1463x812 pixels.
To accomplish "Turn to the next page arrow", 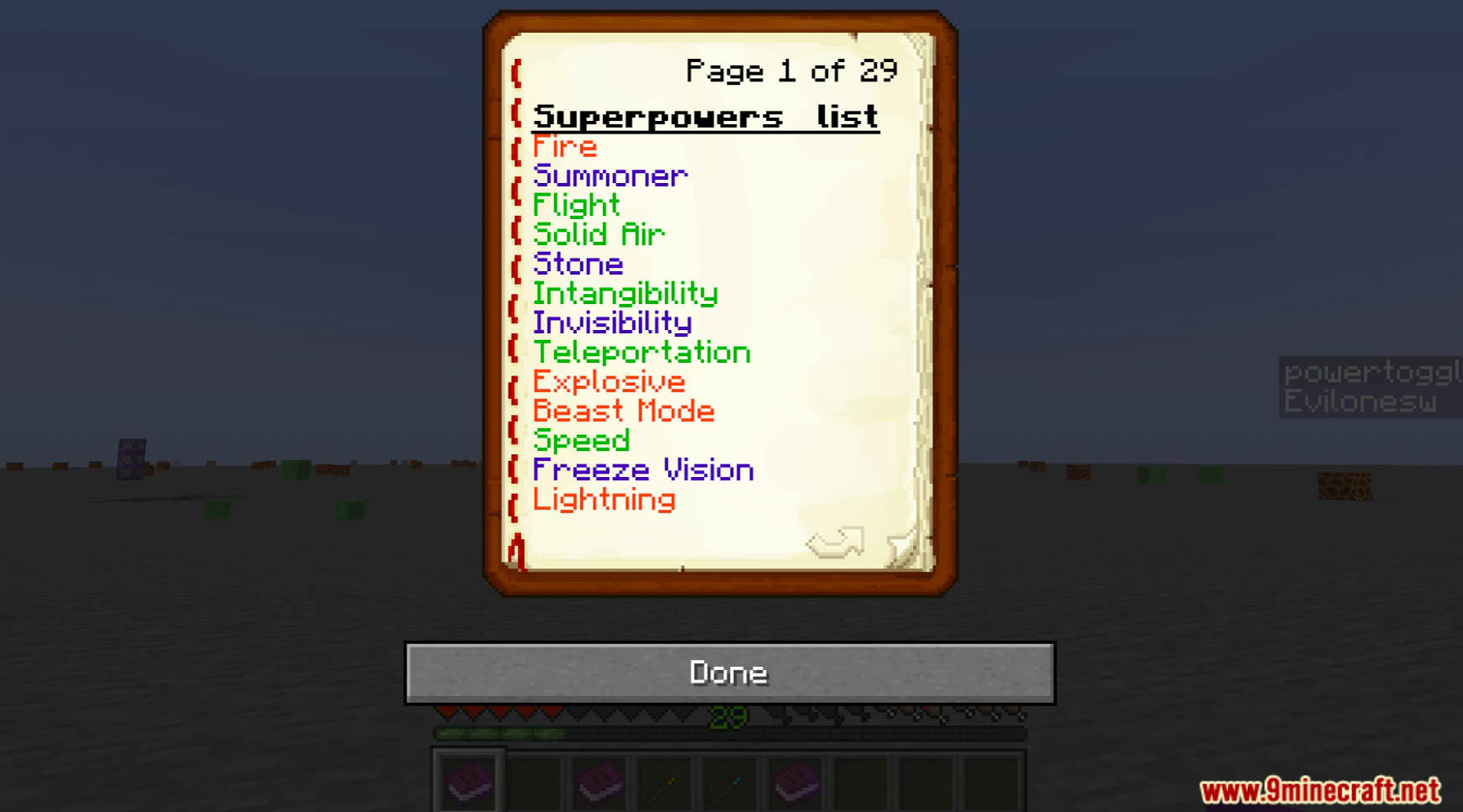I will click(836, 542).
